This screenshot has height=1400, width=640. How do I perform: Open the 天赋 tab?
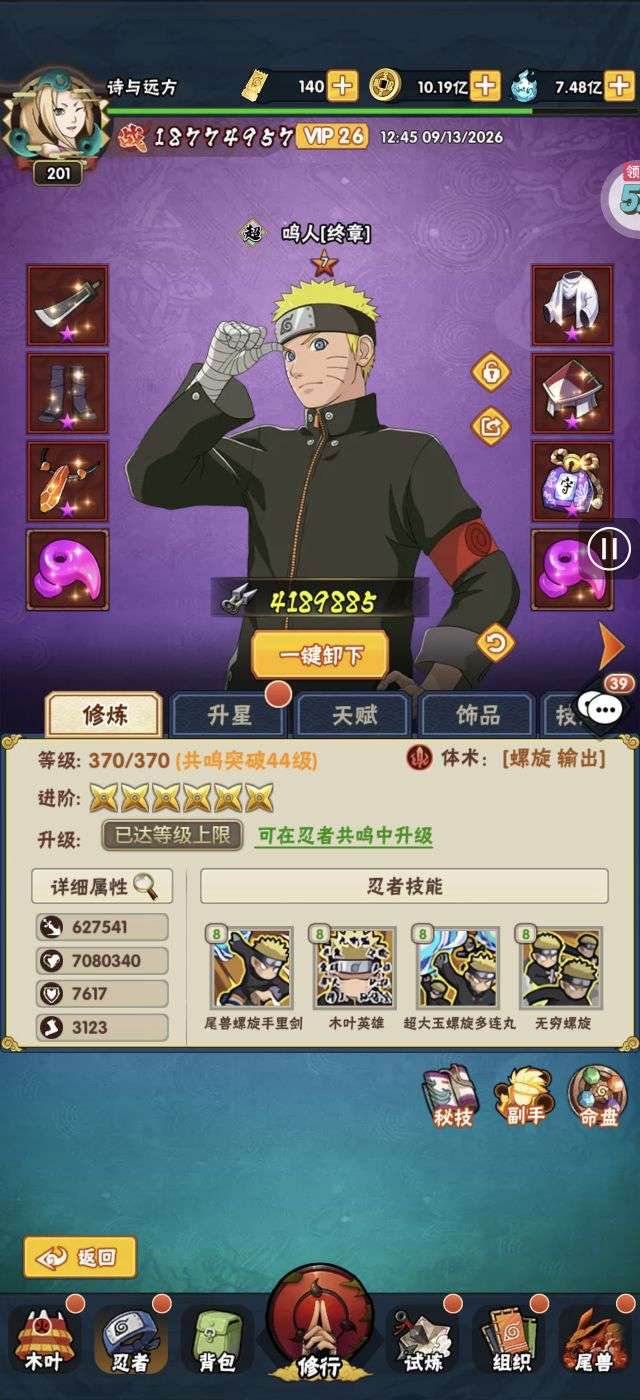(x=356, y=715)
